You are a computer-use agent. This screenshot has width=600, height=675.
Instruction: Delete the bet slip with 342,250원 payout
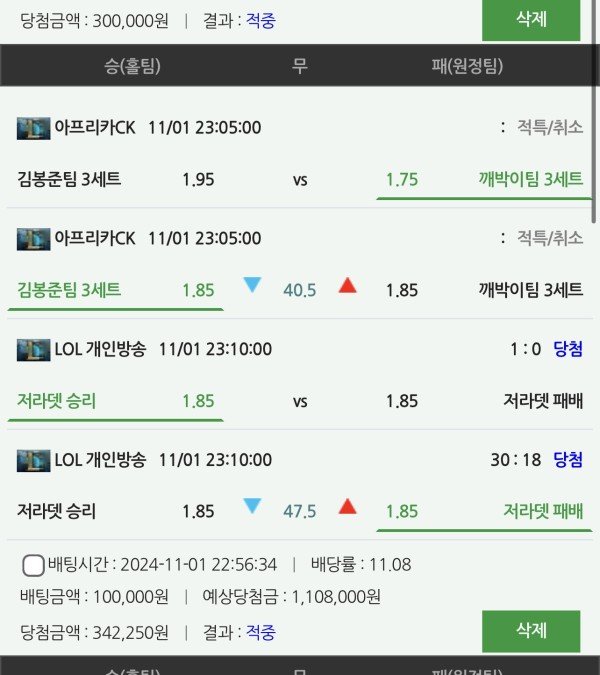pyautogui.click(x=530, y=631)
